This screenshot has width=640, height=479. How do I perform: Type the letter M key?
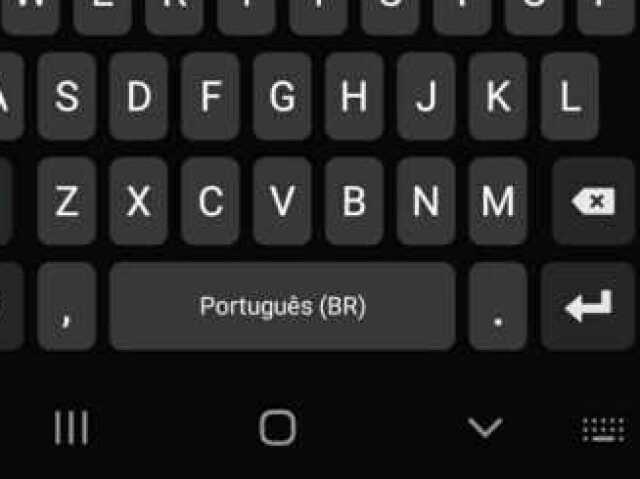click(x=498, y=202)
